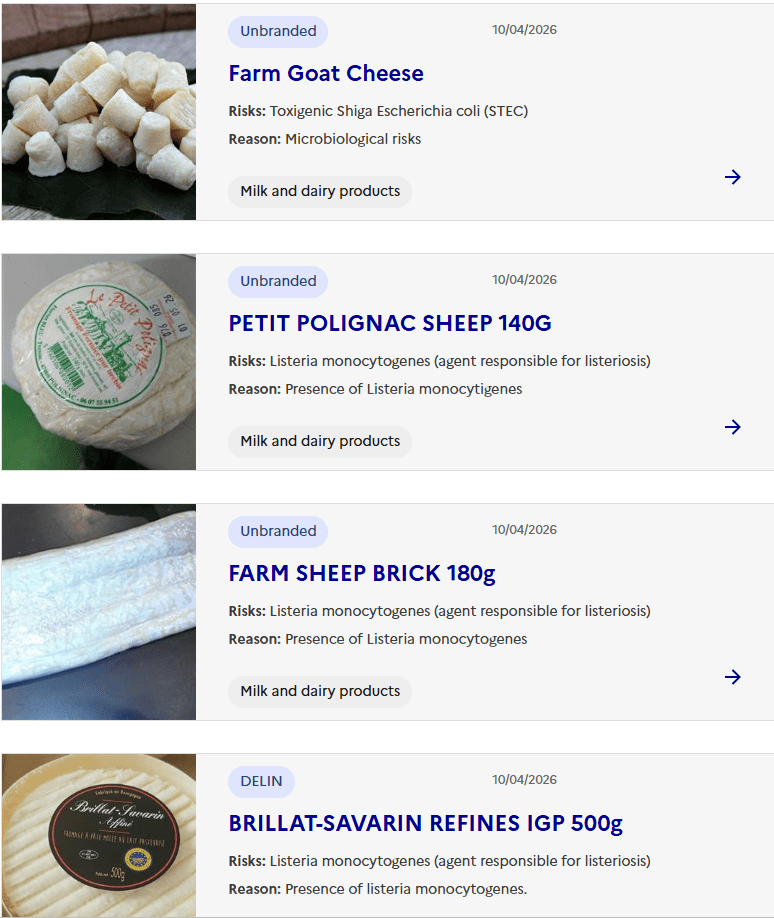View the Farm Sheep Brick photo

tap(99, 612)
